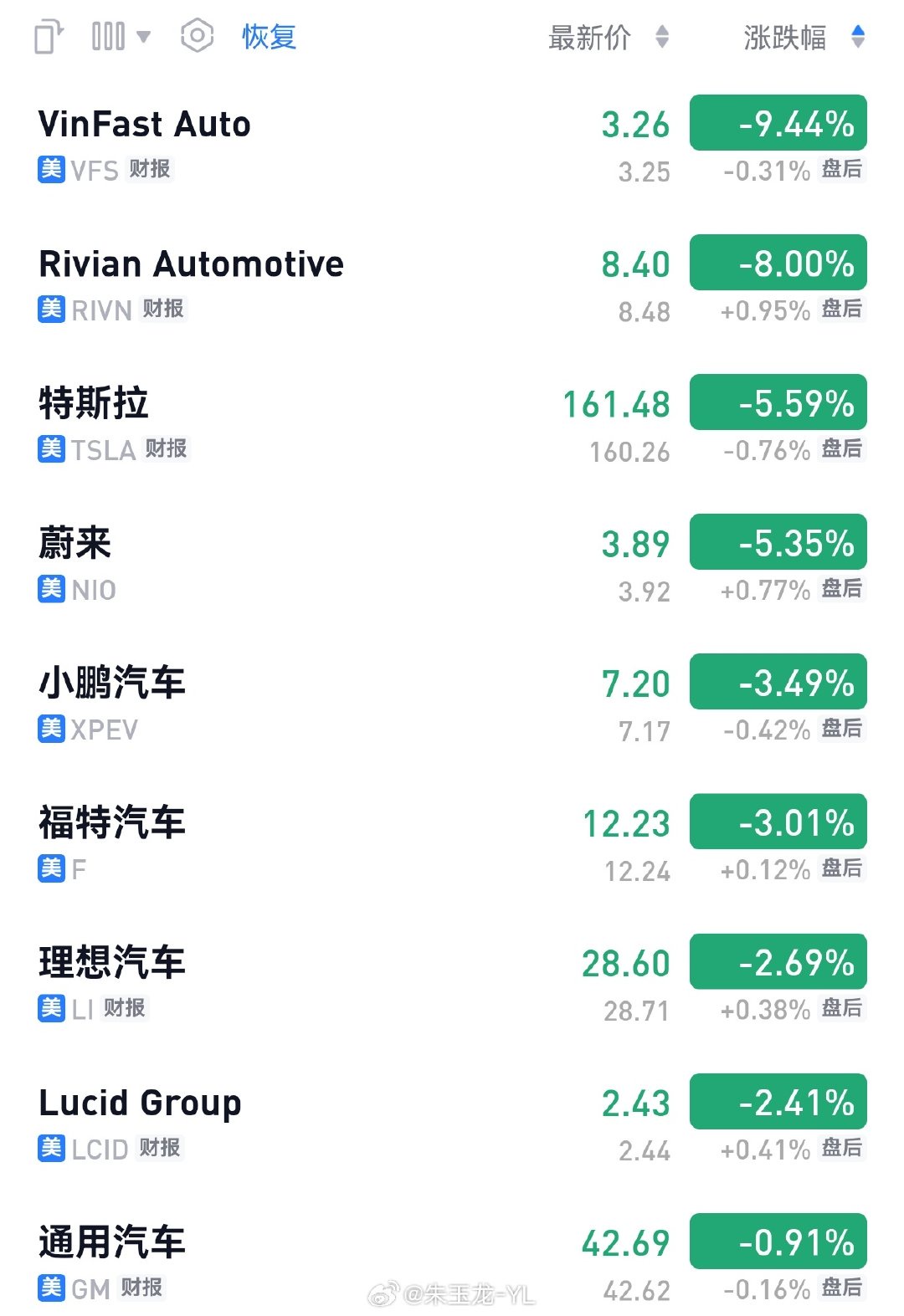The width and height of the screenshot is (904, 1316).
Task: Tap the -5.59% change badge for 特斯拉
Action: click(778, 403)
